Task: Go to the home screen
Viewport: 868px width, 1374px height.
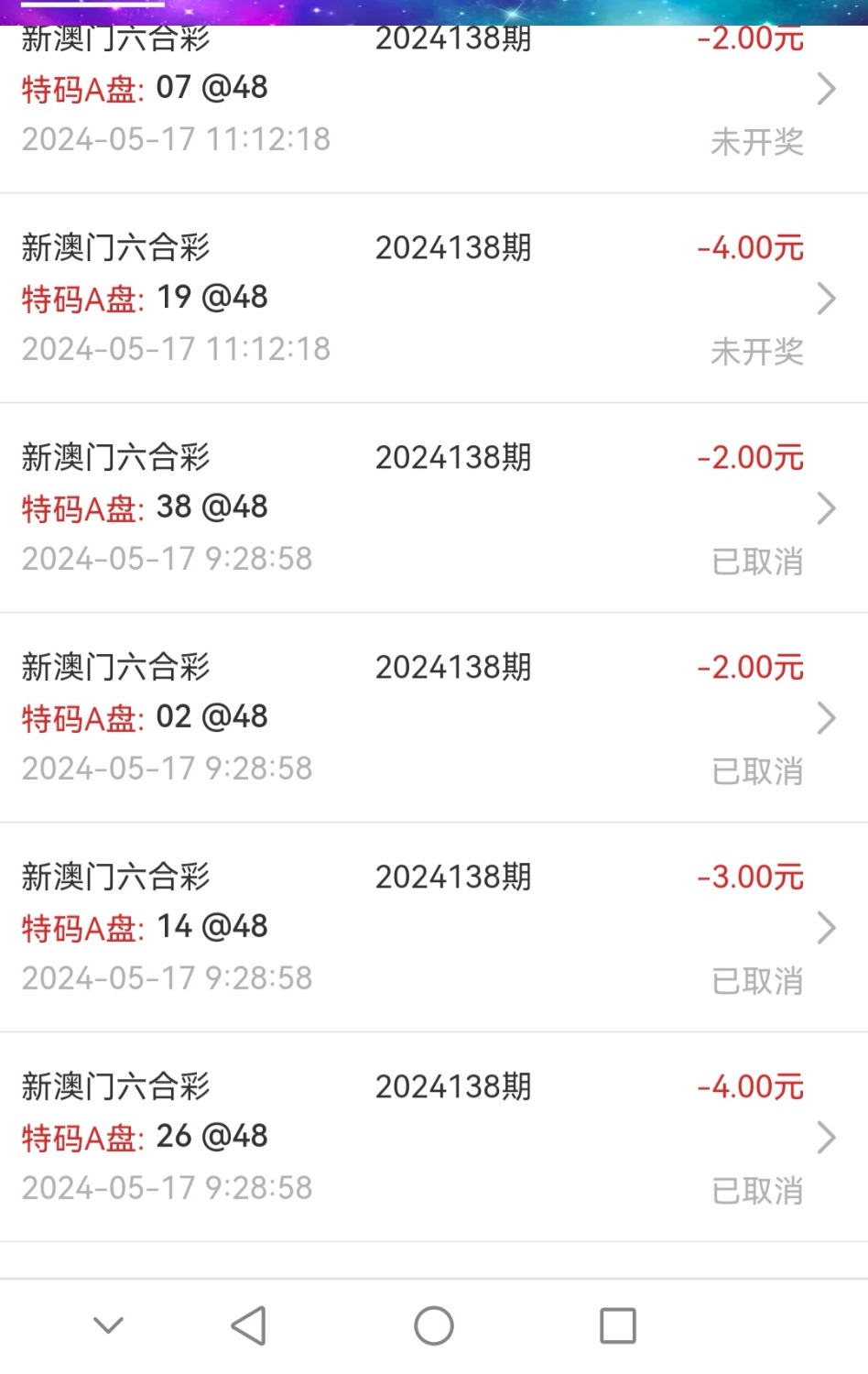Action: pyautogui.click(x=434, y=1325)
